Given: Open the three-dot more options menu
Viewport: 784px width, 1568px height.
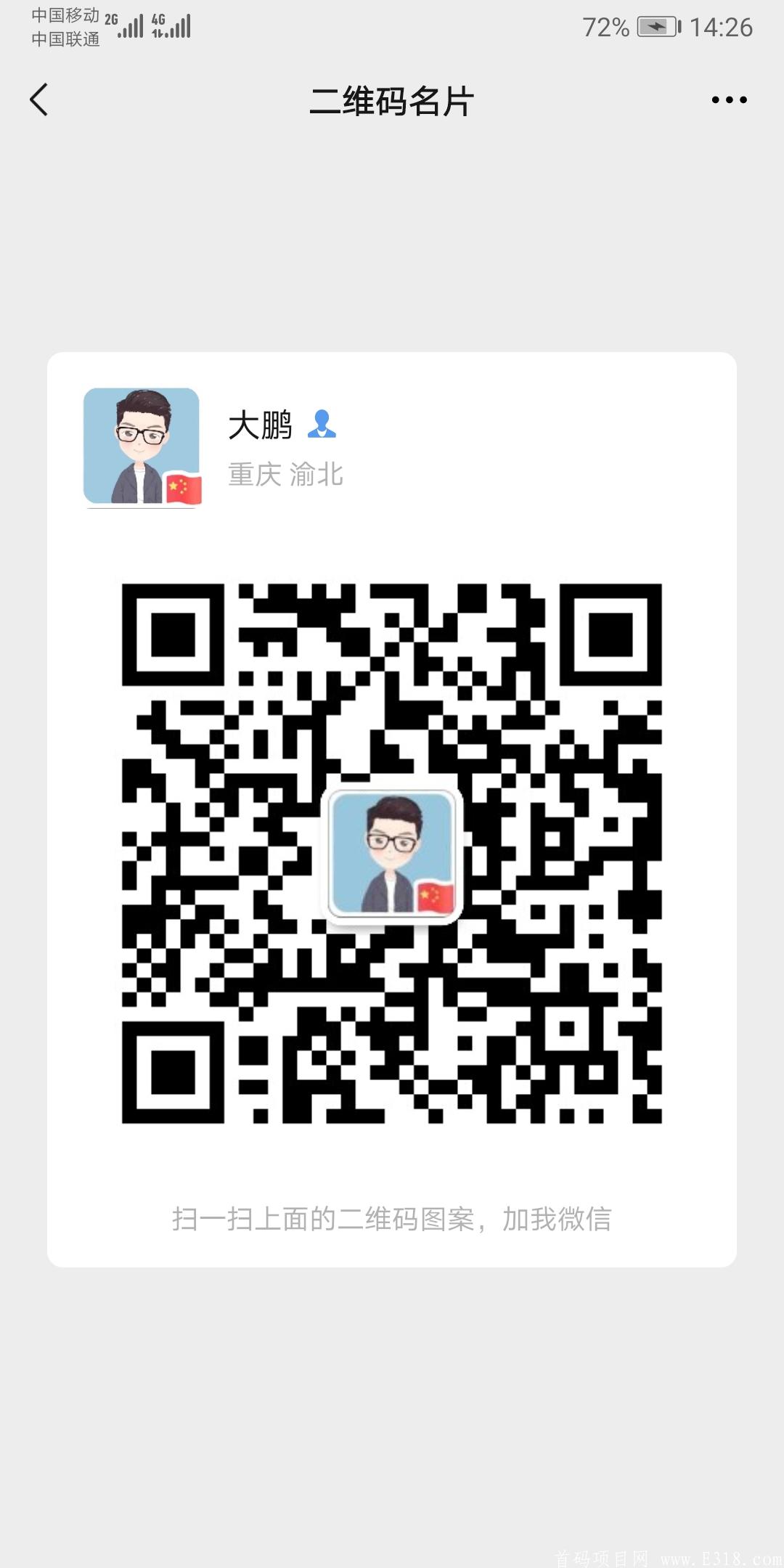Looking at the screenshot, I should pos(729,100).
